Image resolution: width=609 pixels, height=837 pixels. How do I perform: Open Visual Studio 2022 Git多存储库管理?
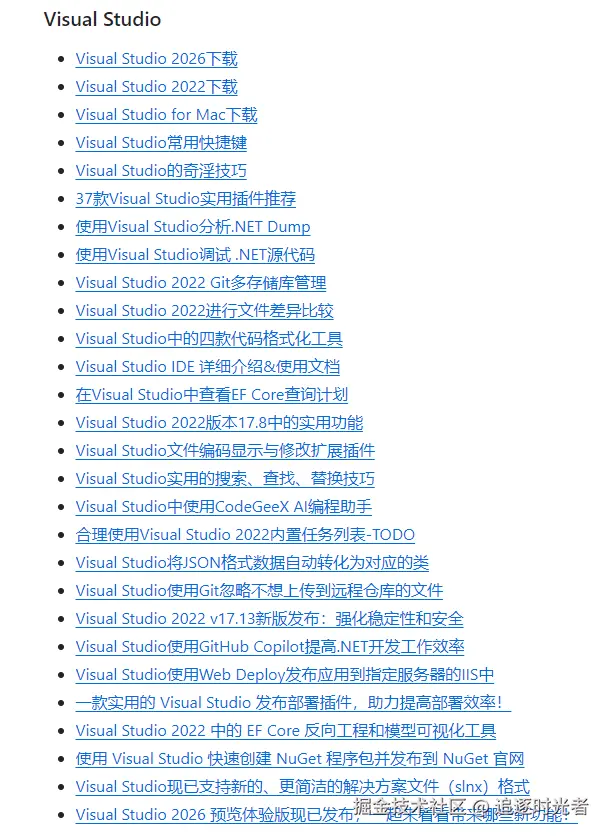(200, 283)
